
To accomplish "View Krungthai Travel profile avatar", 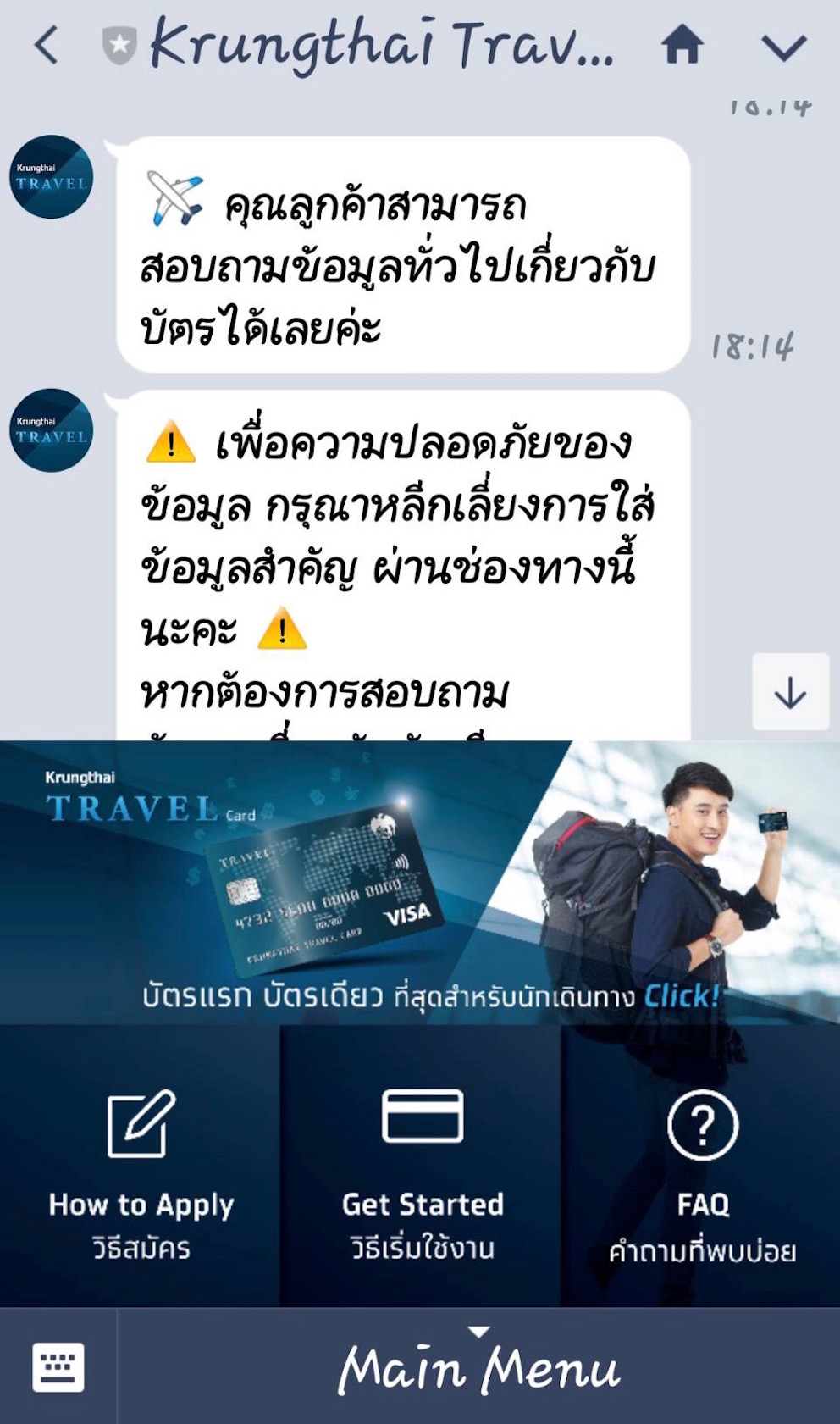I will click(x=52, y=176).
